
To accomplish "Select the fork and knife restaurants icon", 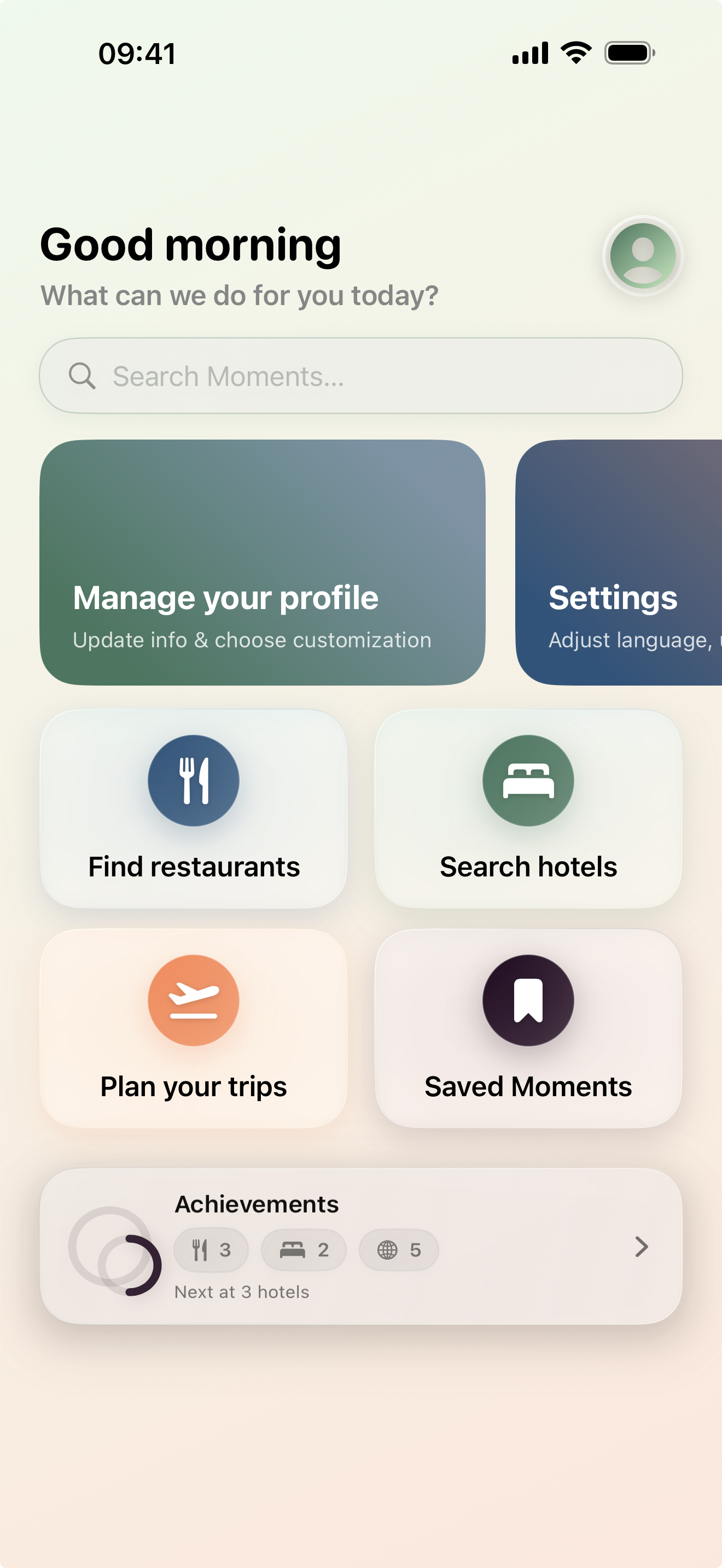I will pyautogui.click(x=193, y=781).
